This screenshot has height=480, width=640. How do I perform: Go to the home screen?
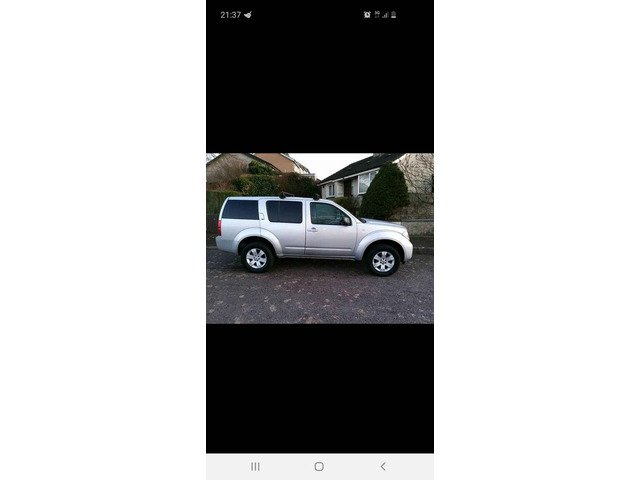click(320, 467)
